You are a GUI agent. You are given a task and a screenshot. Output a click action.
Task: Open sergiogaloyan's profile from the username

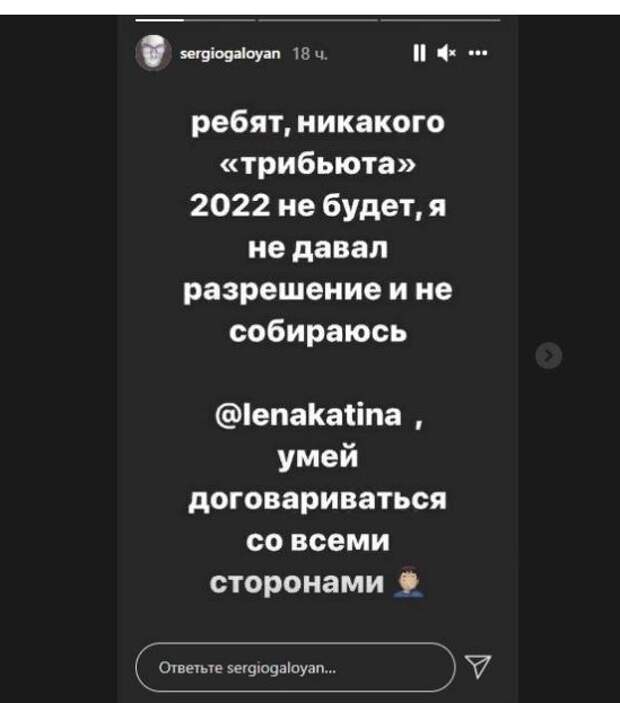tap(230, 54)
